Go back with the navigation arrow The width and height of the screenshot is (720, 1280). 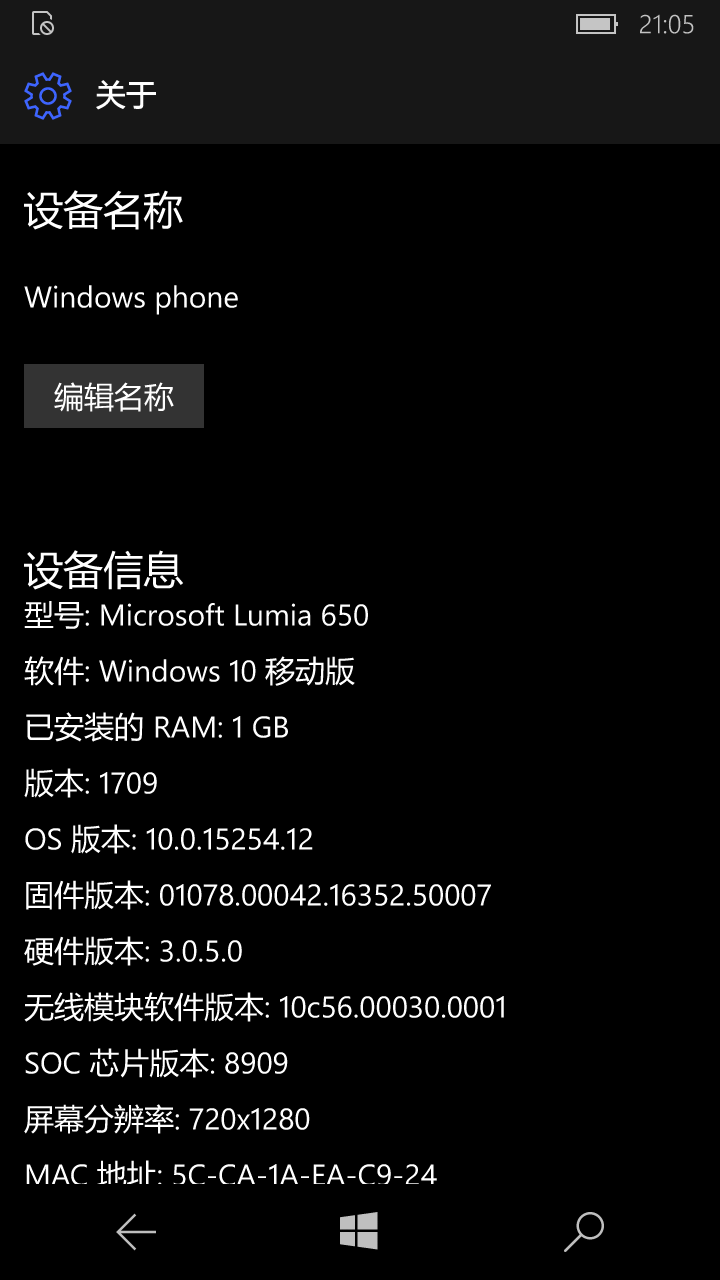[136, 1232]
